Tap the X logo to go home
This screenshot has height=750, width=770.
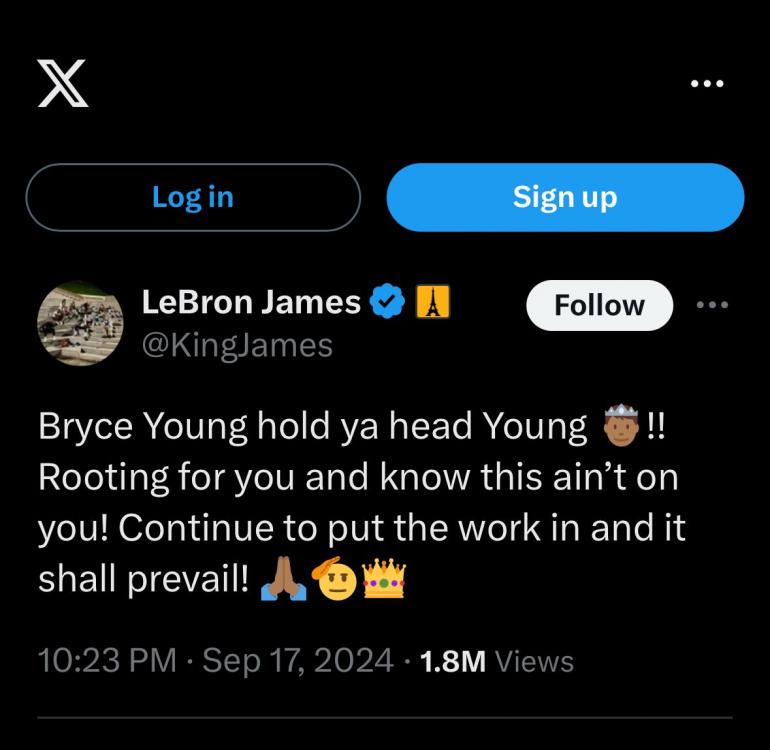pos(62,84)
